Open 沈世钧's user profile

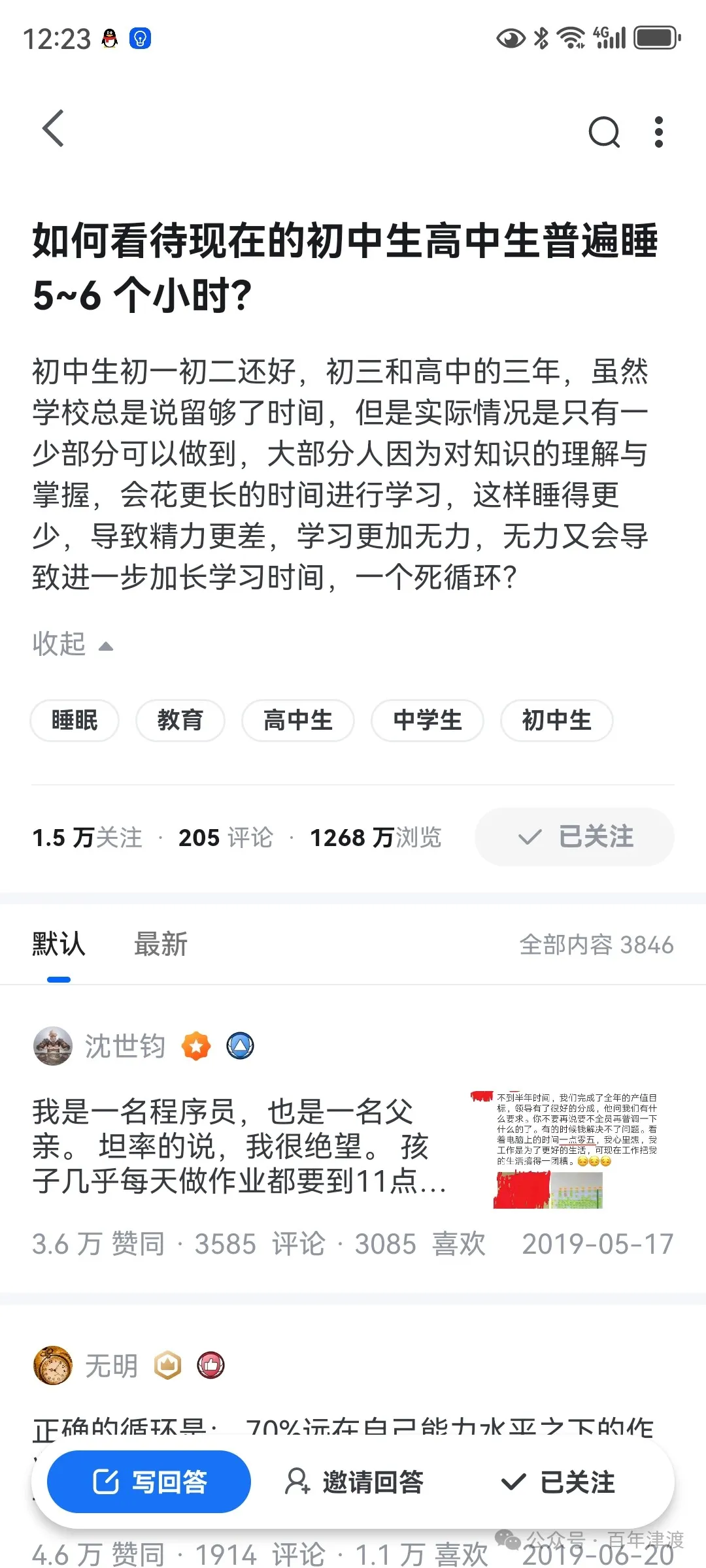tap(124, 1046)
